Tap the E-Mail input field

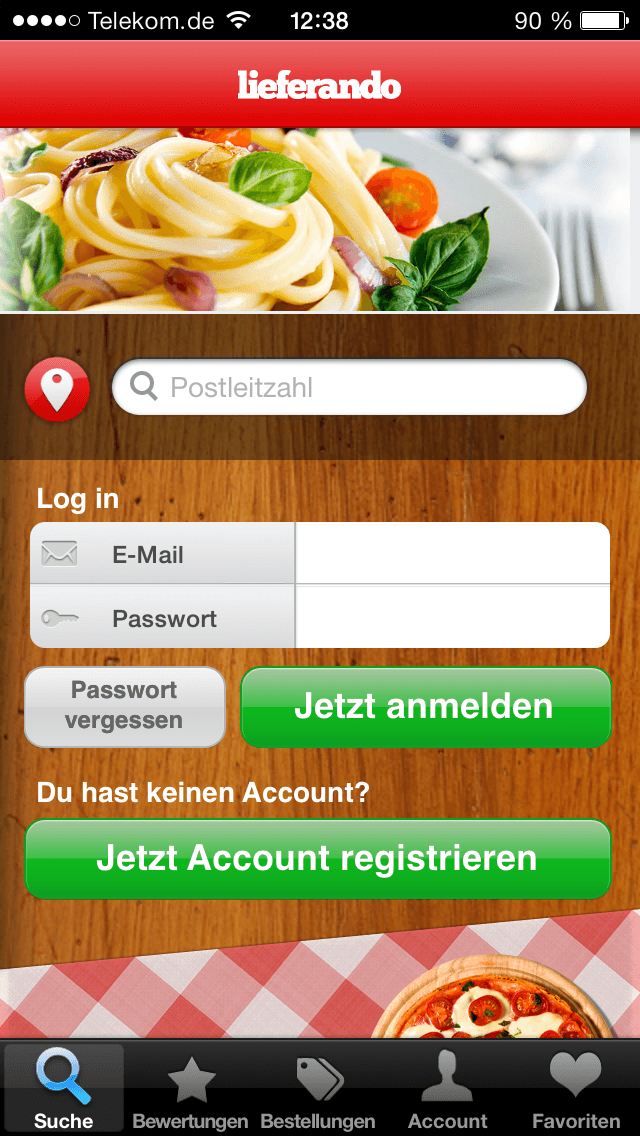click(452, 553)
